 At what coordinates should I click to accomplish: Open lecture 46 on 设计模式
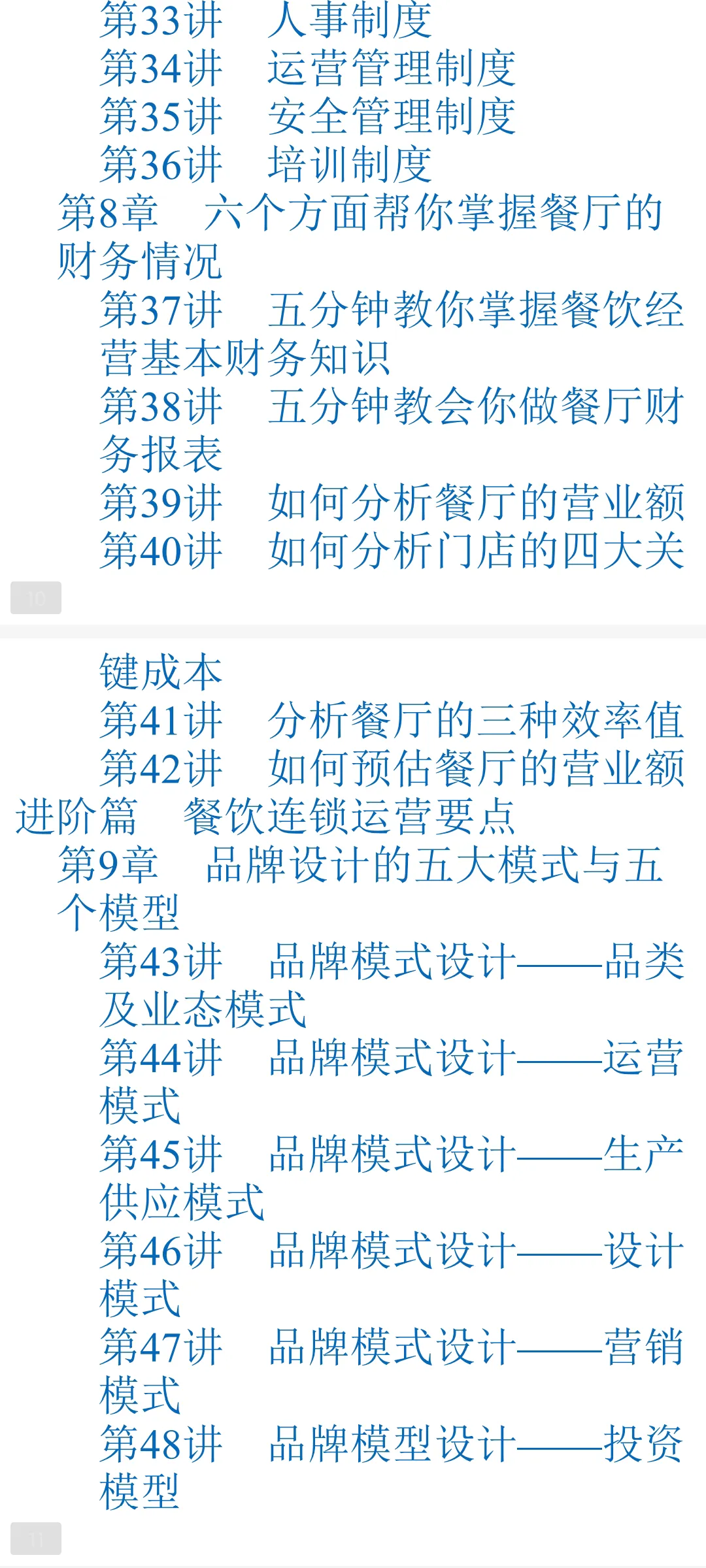tap(391, 1251)
